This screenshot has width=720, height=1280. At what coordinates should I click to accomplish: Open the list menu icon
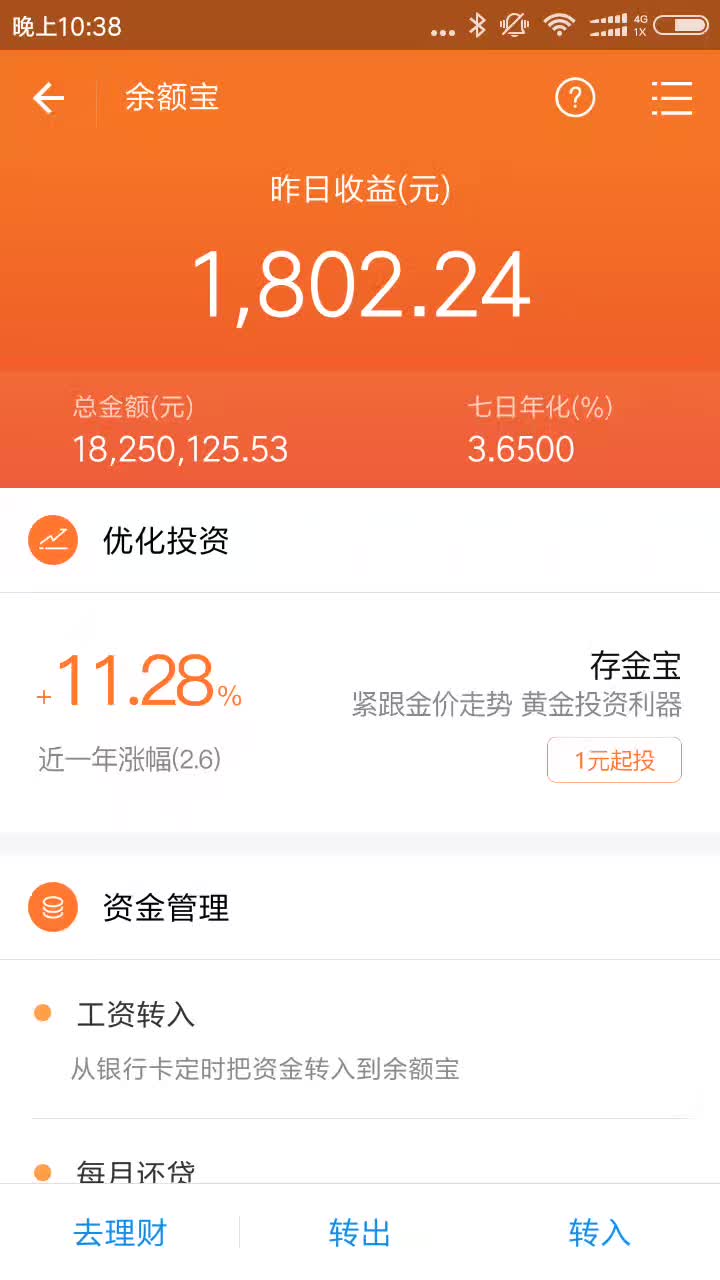click(671, 98)
